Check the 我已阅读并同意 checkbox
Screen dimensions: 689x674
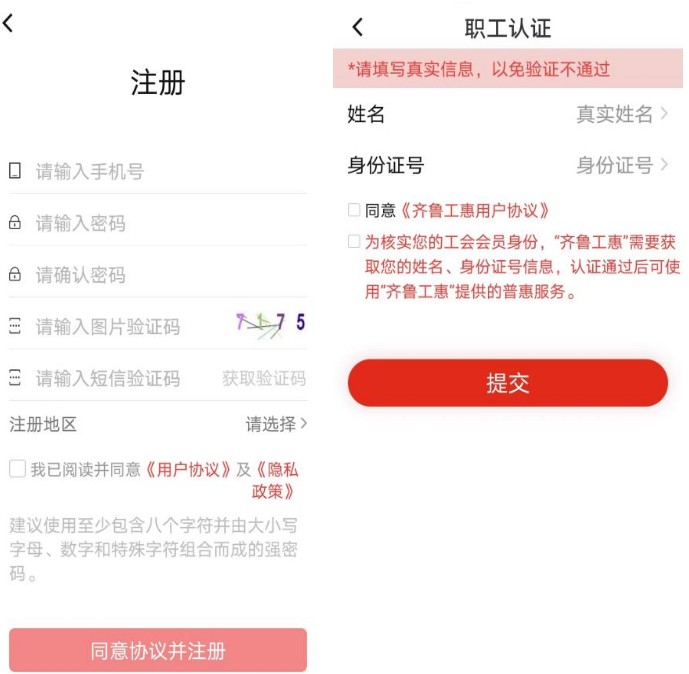(x=17, y=469)
